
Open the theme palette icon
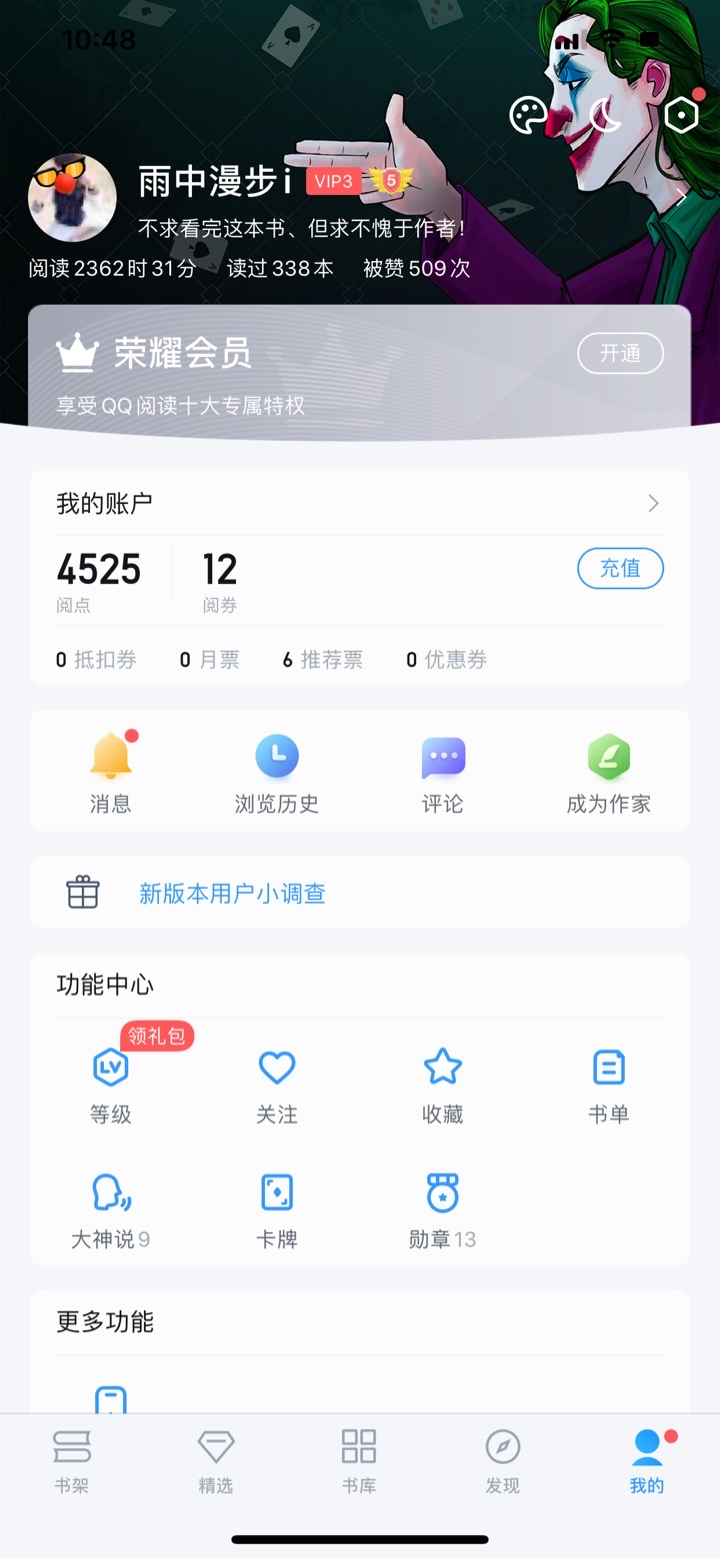point(528,116)
